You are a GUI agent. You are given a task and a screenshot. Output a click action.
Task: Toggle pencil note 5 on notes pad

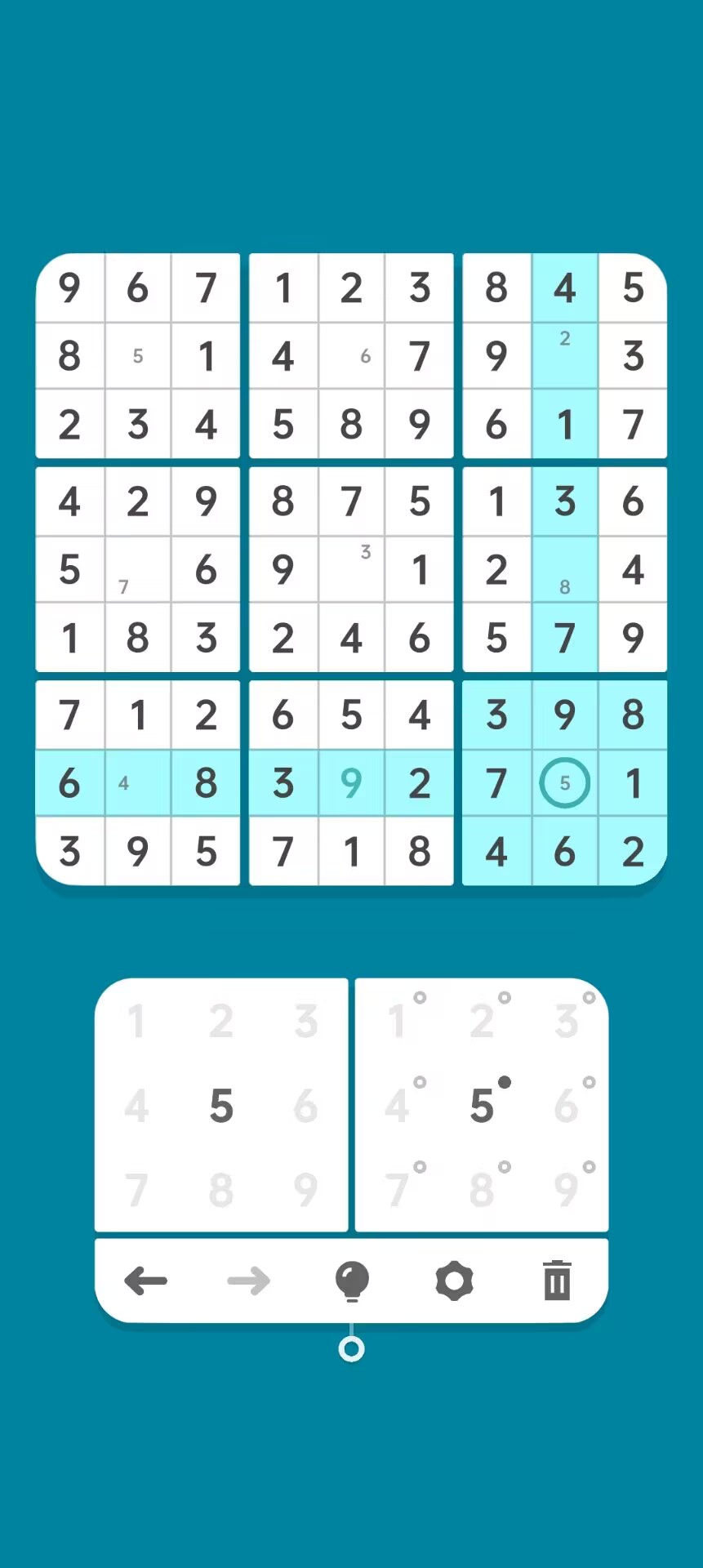click(483, 1106)
